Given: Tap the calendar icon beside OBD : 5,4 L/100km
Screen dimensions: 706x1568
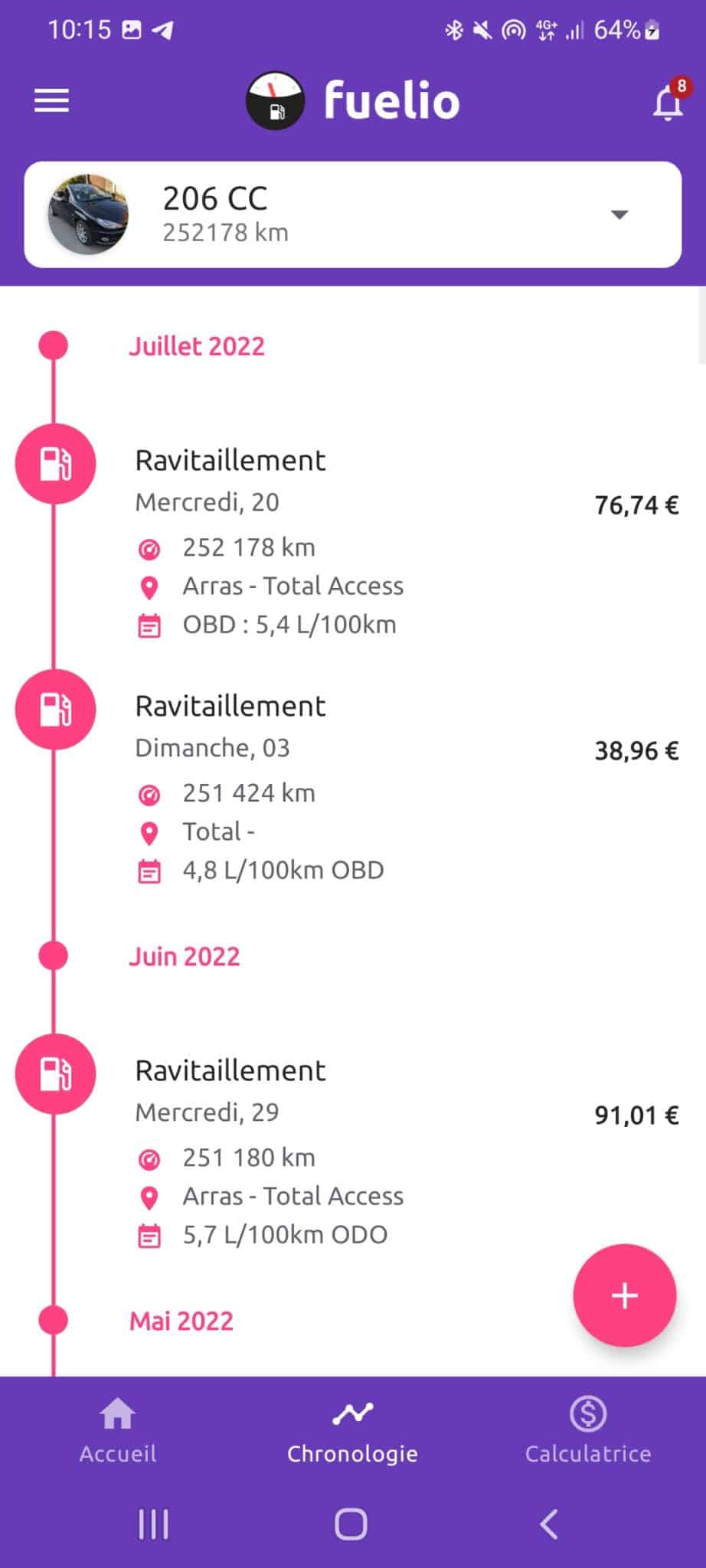Looking at the screenshot, I should (x=150, y=624).
